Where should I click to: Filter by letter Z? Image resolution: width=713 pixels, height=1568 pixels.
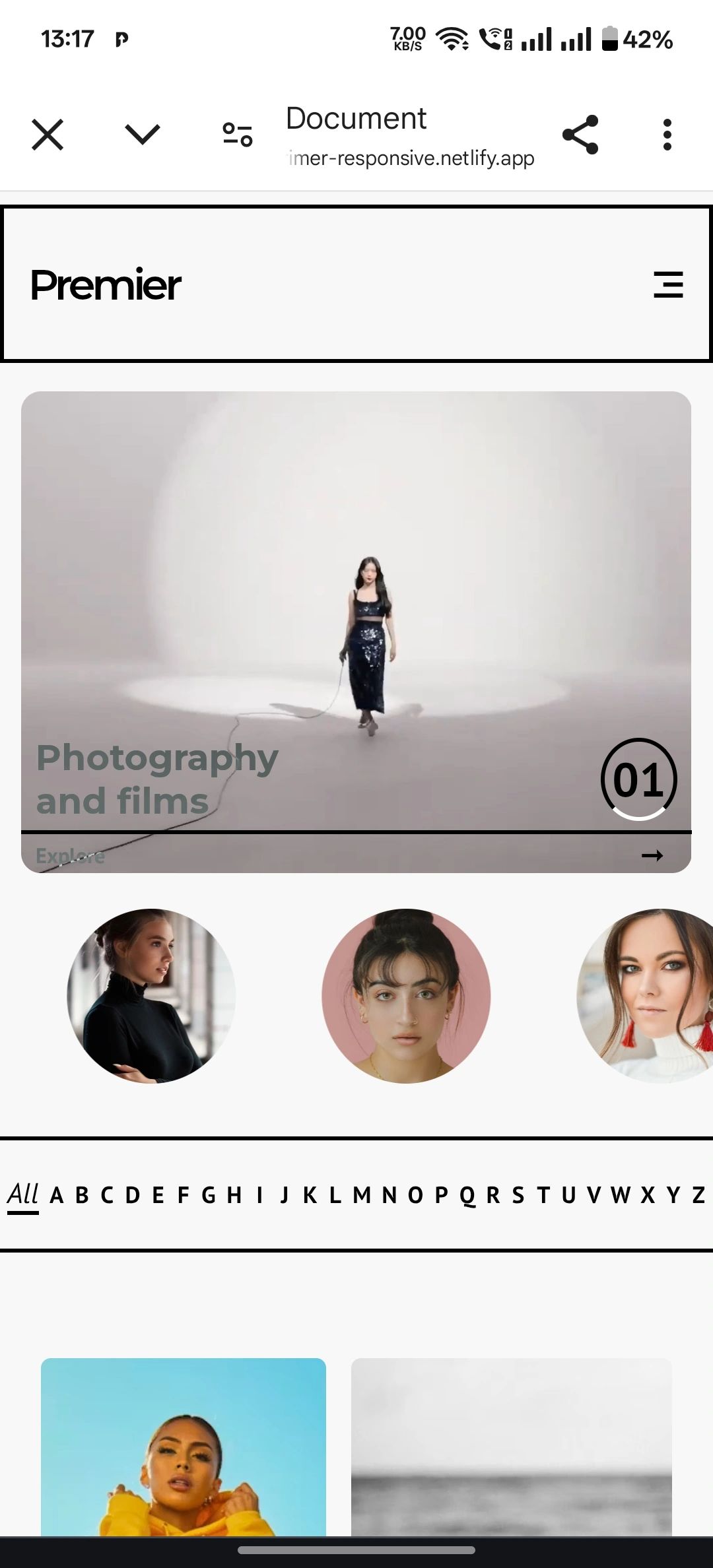[698, 1195]
